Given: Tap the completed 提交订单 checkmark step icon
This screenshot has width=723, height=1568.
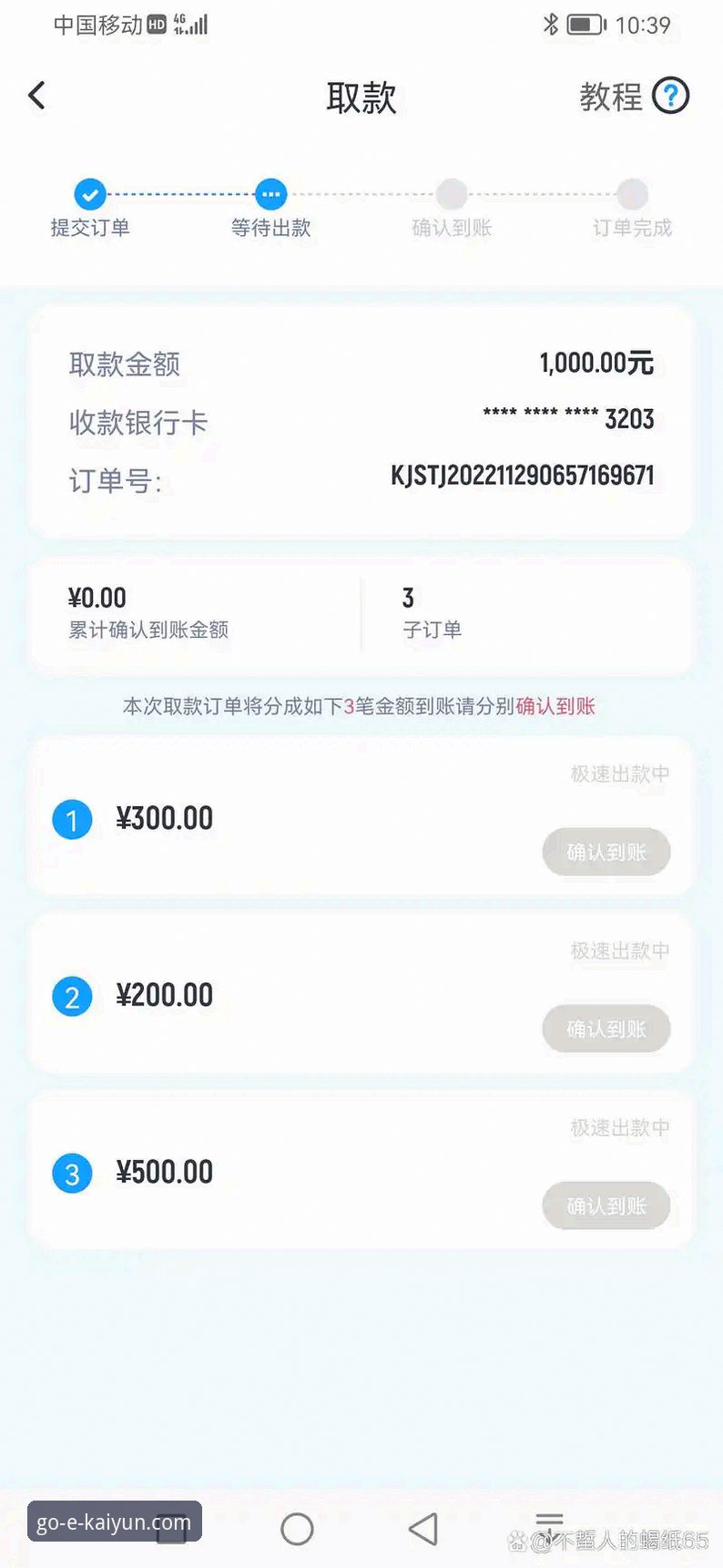Looking at the screenshot, I should [x=89, y=194].
